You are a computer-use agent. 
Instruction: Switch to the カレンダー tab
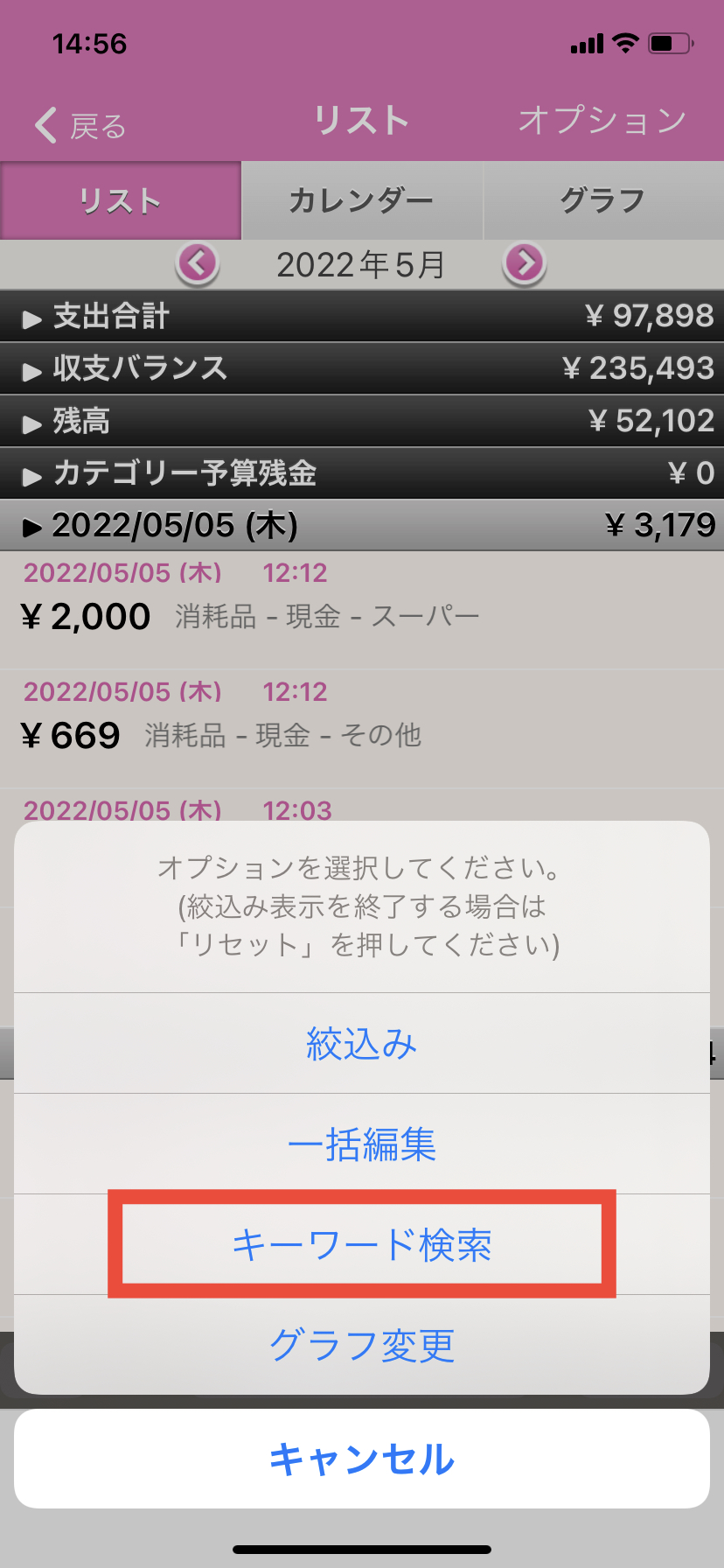(361, 200)
